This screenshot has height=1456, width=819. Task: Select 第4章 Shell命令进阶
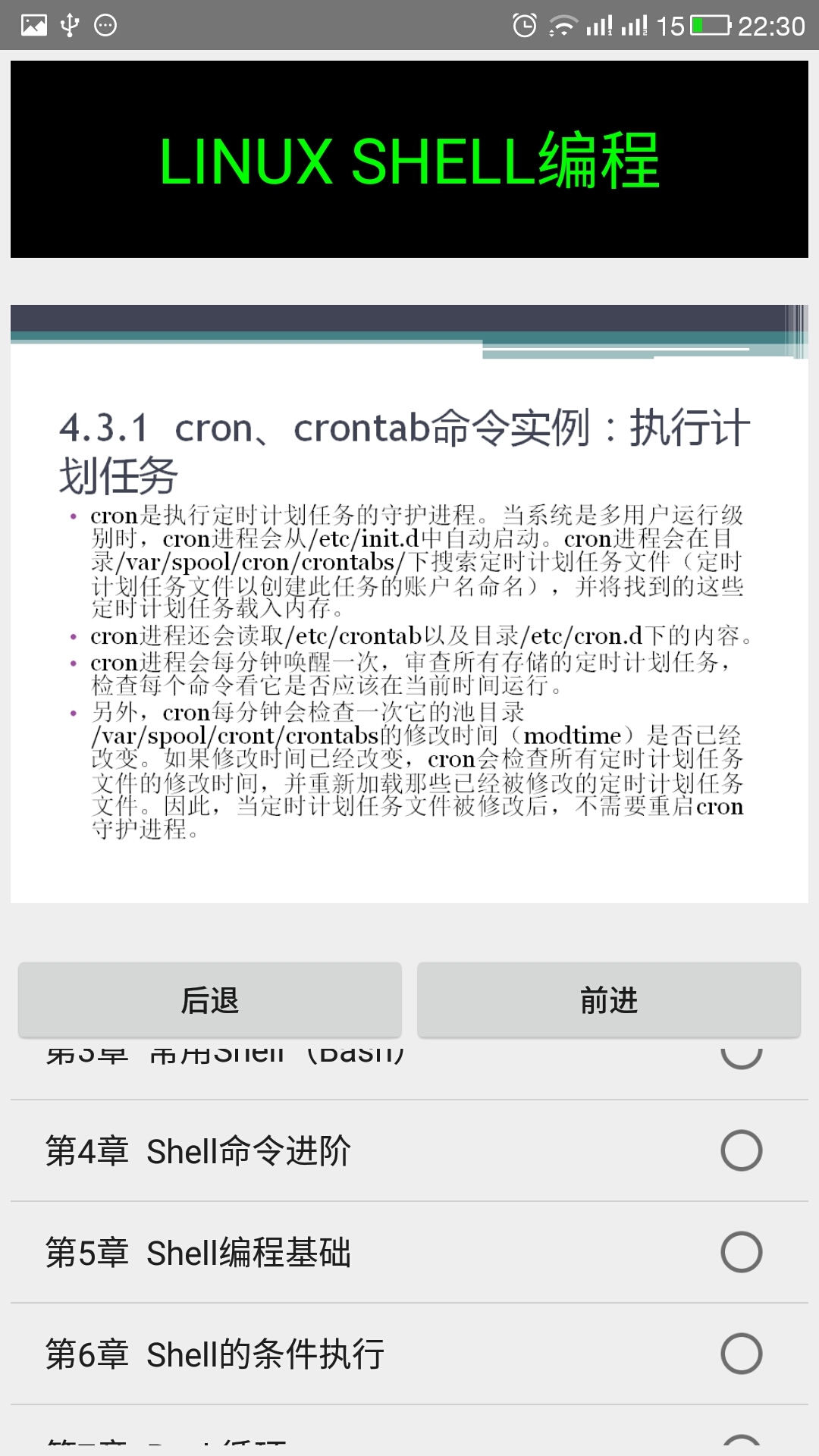click(x=409, y=1150)
